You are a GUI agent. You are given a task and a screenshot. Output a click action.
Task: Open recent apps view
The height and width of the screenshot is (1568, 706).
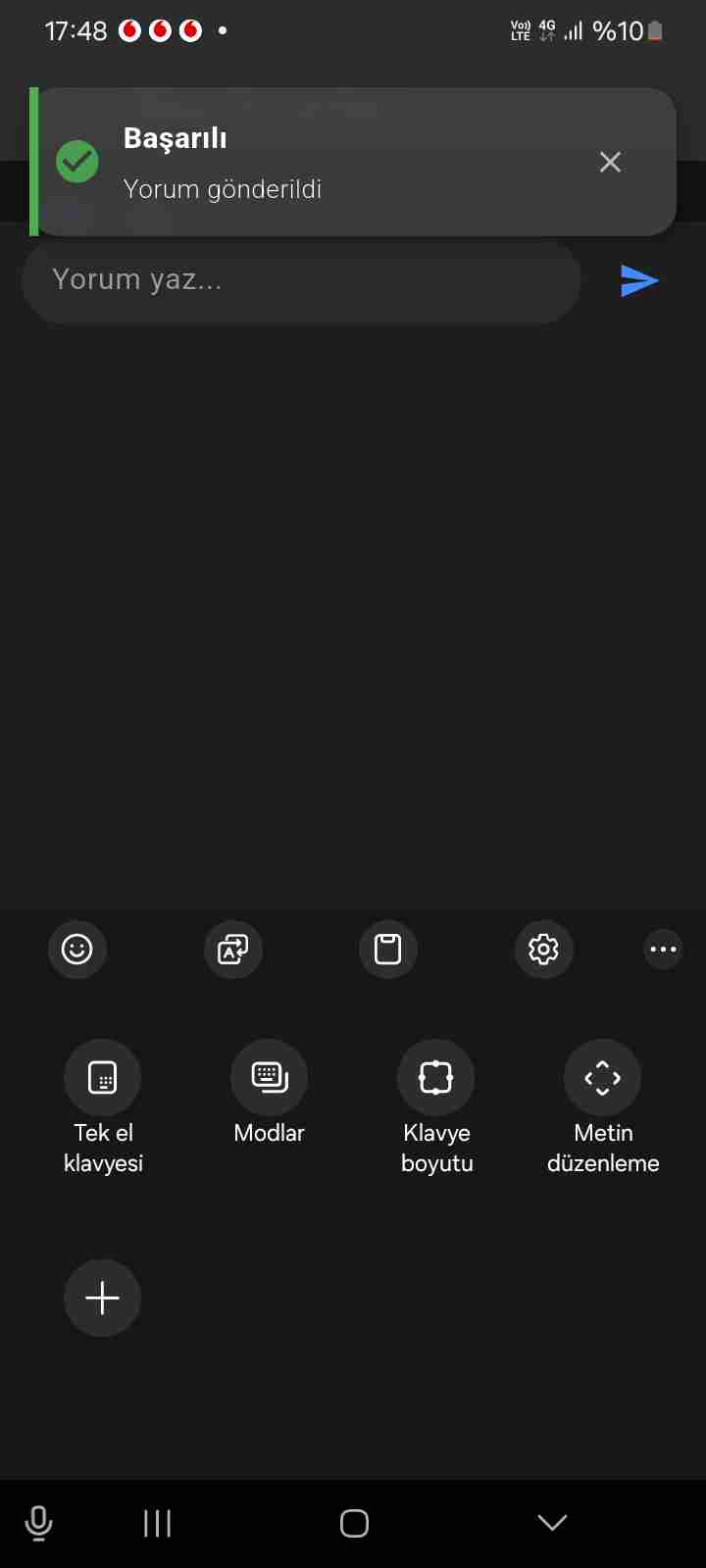pyautogui.click(x=157, y=1523)
